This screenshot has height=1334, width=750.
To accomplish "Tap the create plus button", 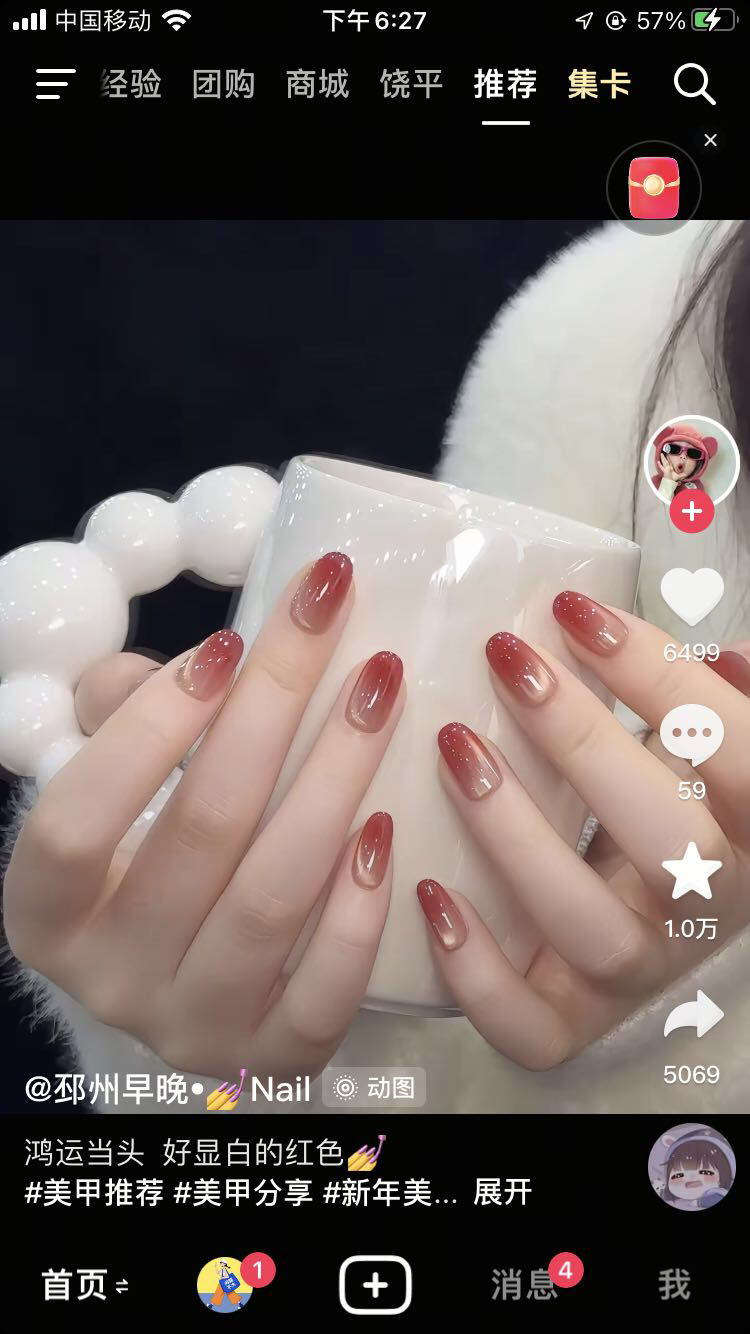I will [x=375, y=1285].
